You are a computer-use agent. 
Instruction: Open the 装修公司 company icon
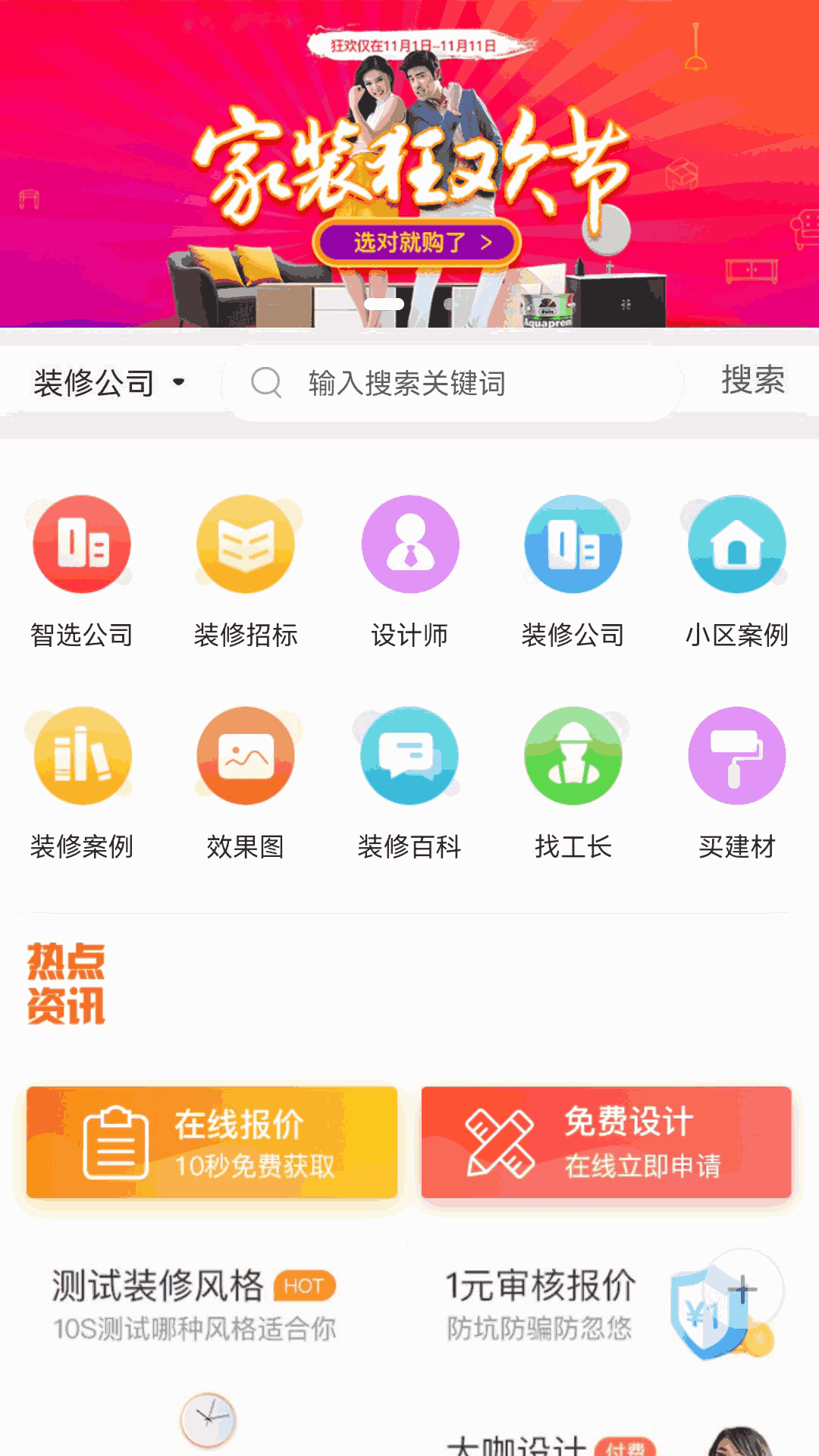(x=573, y=544)
